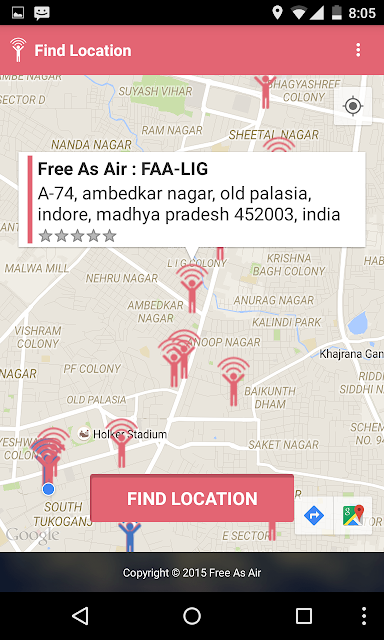Tap the FIND LOCATION button

192,498
